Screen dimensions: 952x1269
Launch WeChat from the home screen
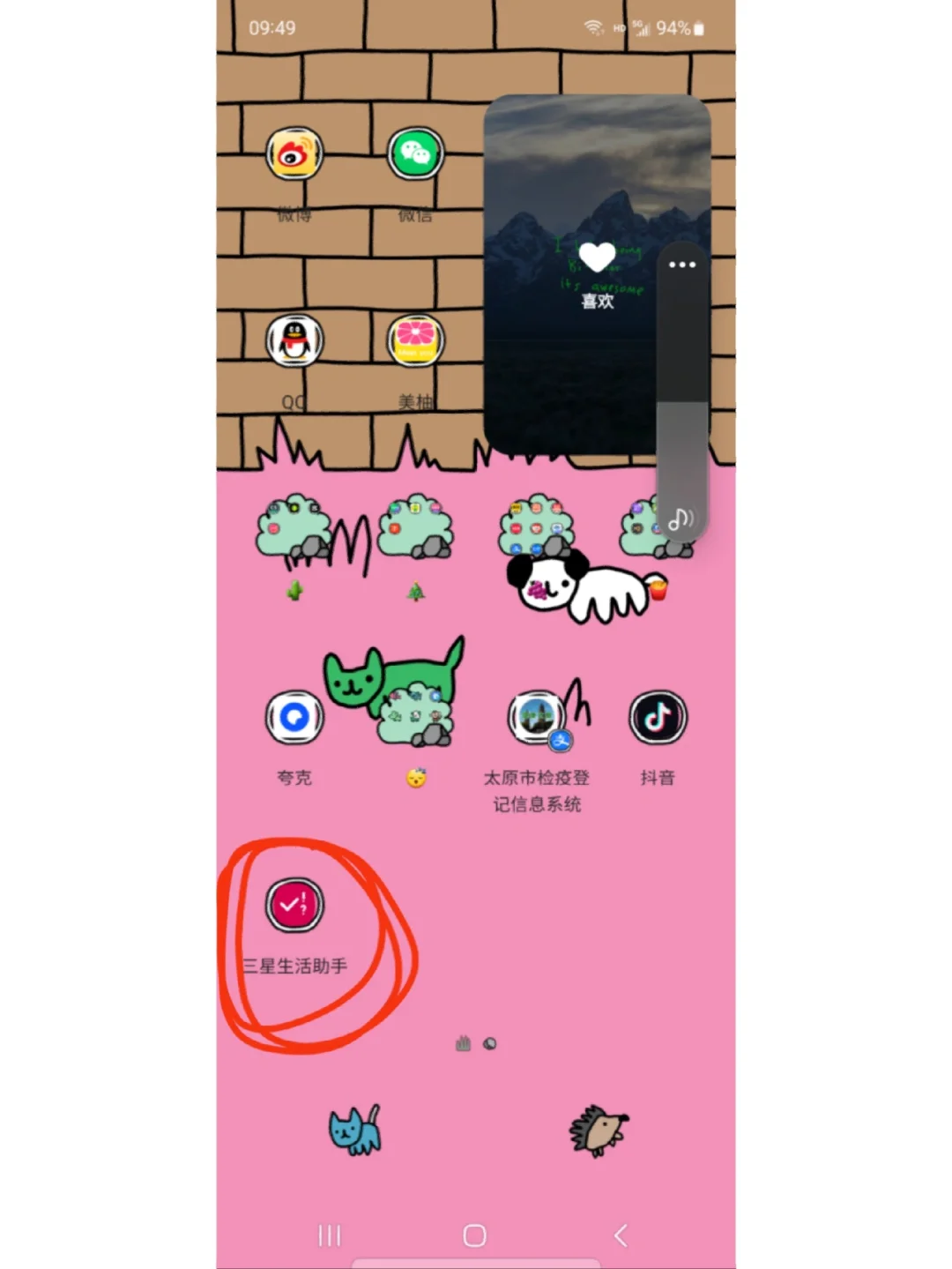(415, 154)
